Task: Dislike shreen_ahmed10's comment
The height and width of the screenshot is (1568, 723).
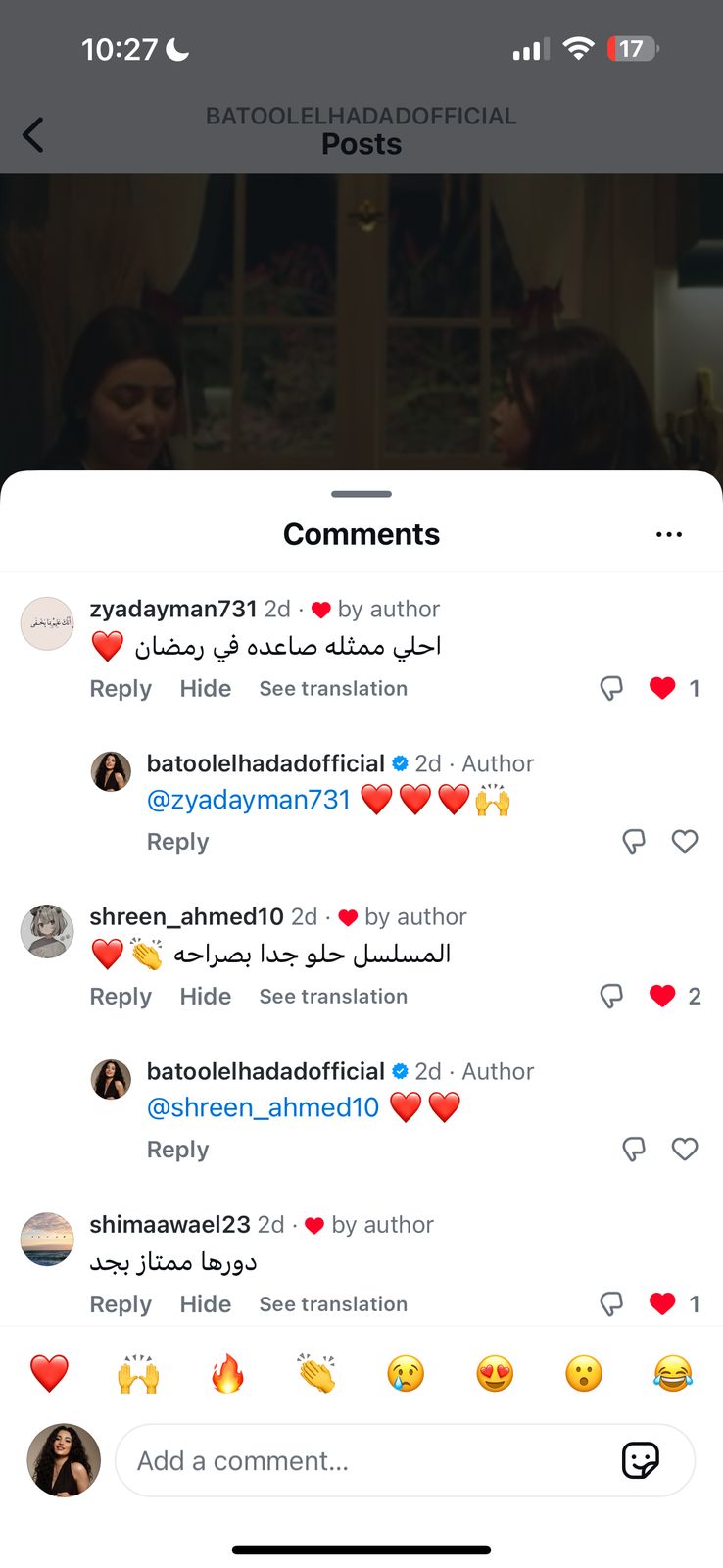Action: tap(611, 997)
